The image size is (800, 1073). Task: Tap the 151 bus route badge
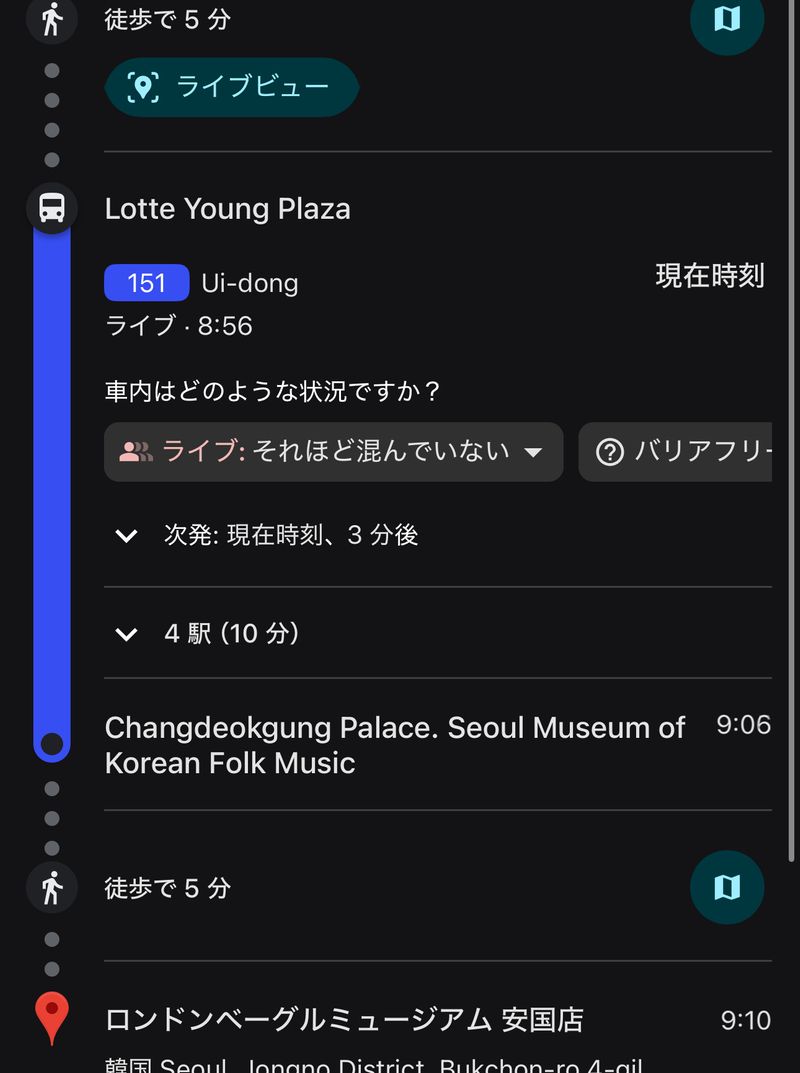pyautogui.click(x=147, y=283)
